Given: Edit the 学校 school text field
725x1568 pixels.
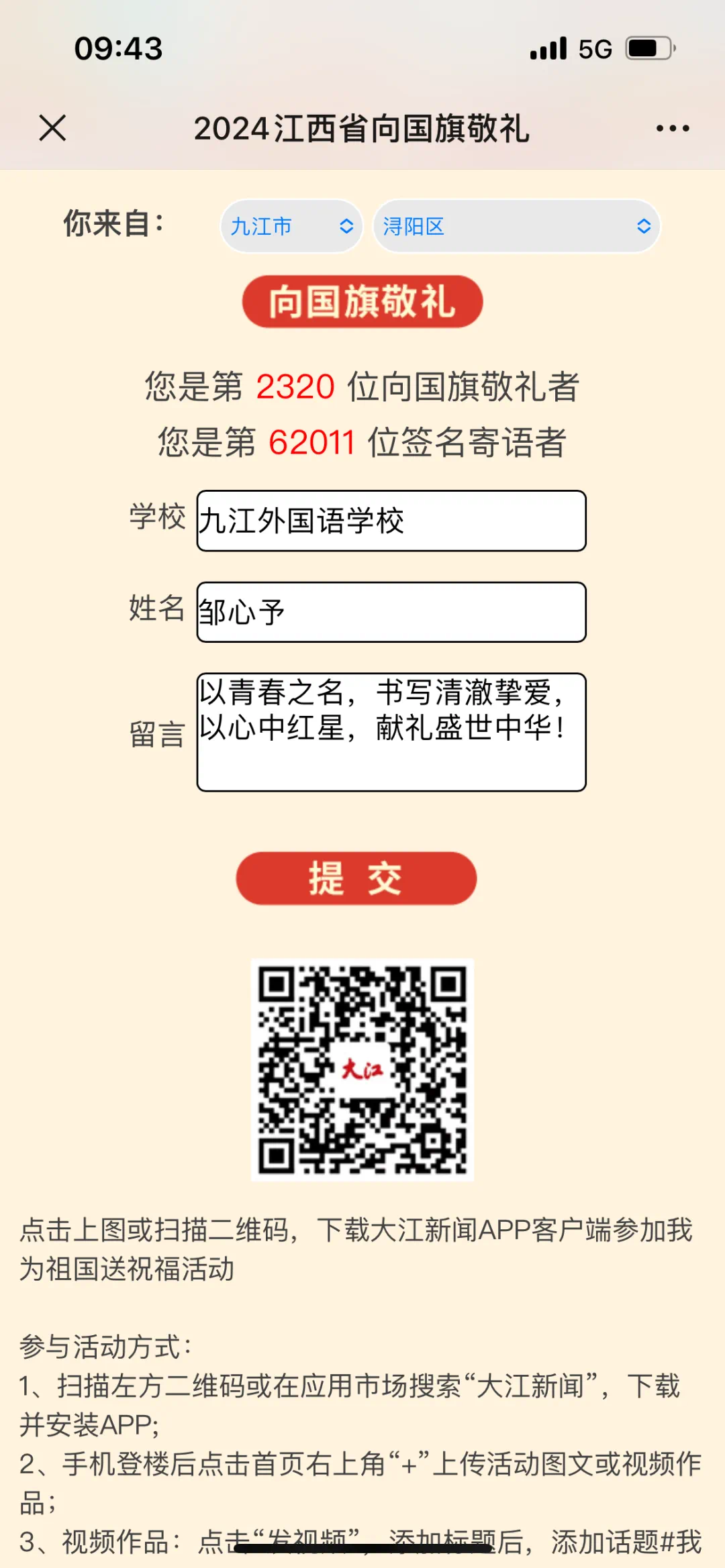Looking at the screenshot, I should pos(391,521).
